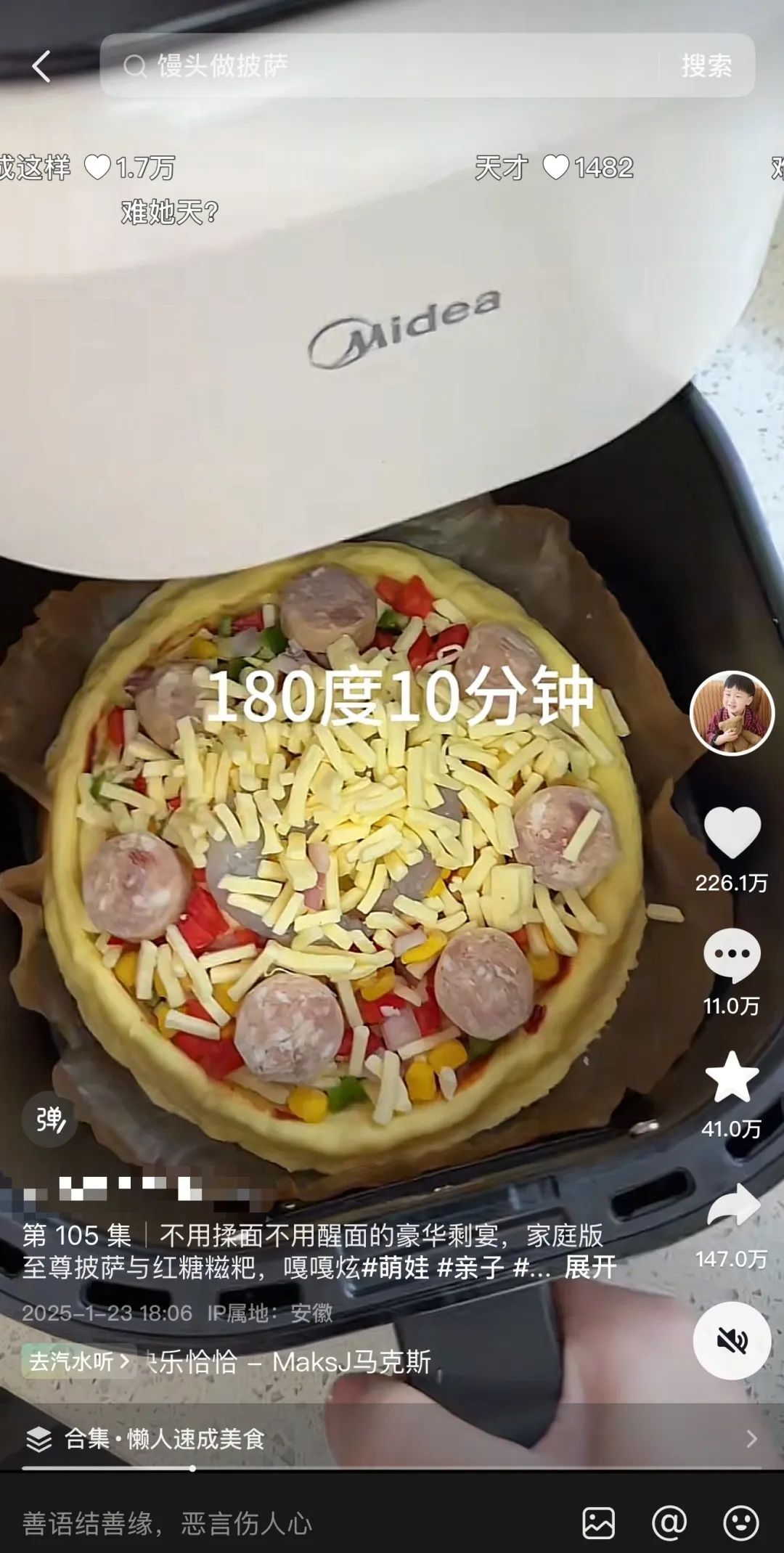Open the 快乐恰恰 – MaksJ马克斯 music track
This screenshot has width=784, height=1553.
[290, 1361]
